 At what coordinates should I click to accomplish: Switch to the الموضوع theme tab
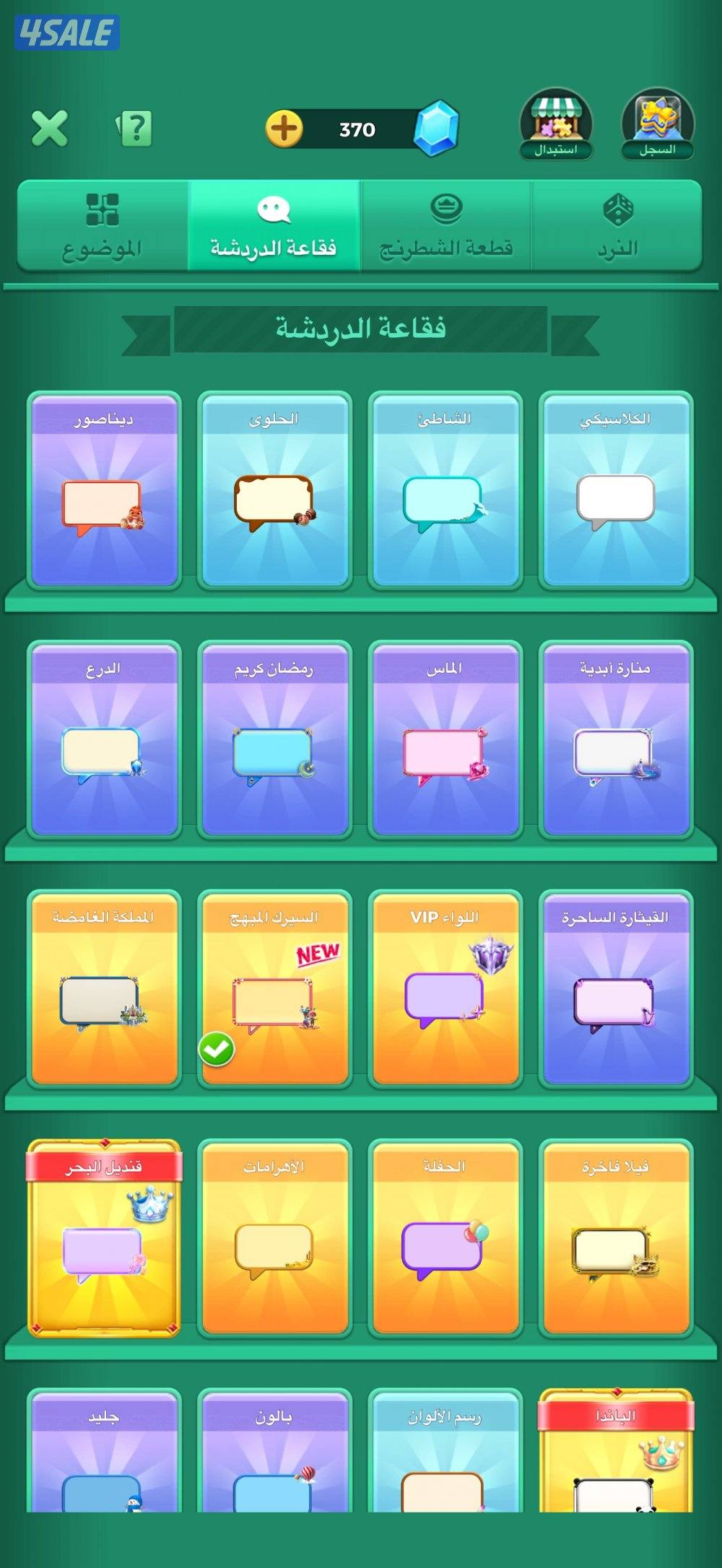tap(103, 225)
